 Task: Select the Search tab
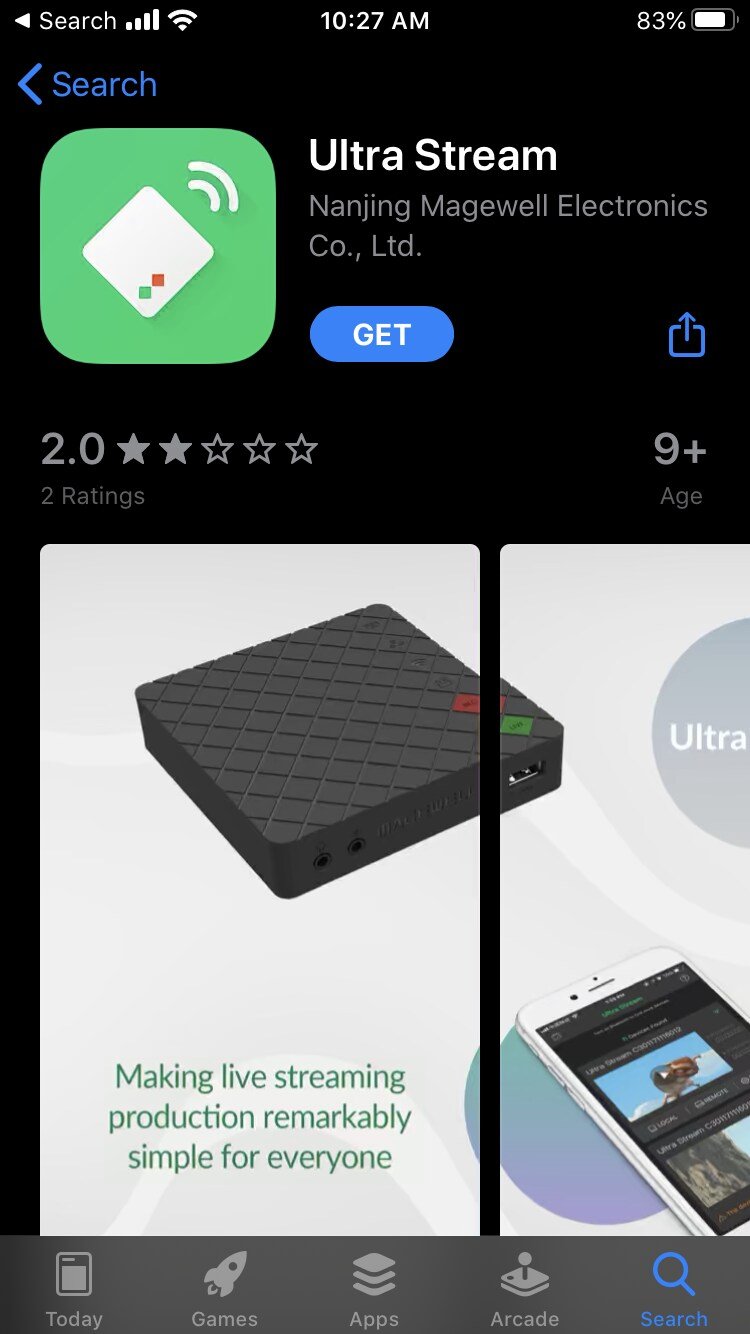click(x=673, y=1288)
